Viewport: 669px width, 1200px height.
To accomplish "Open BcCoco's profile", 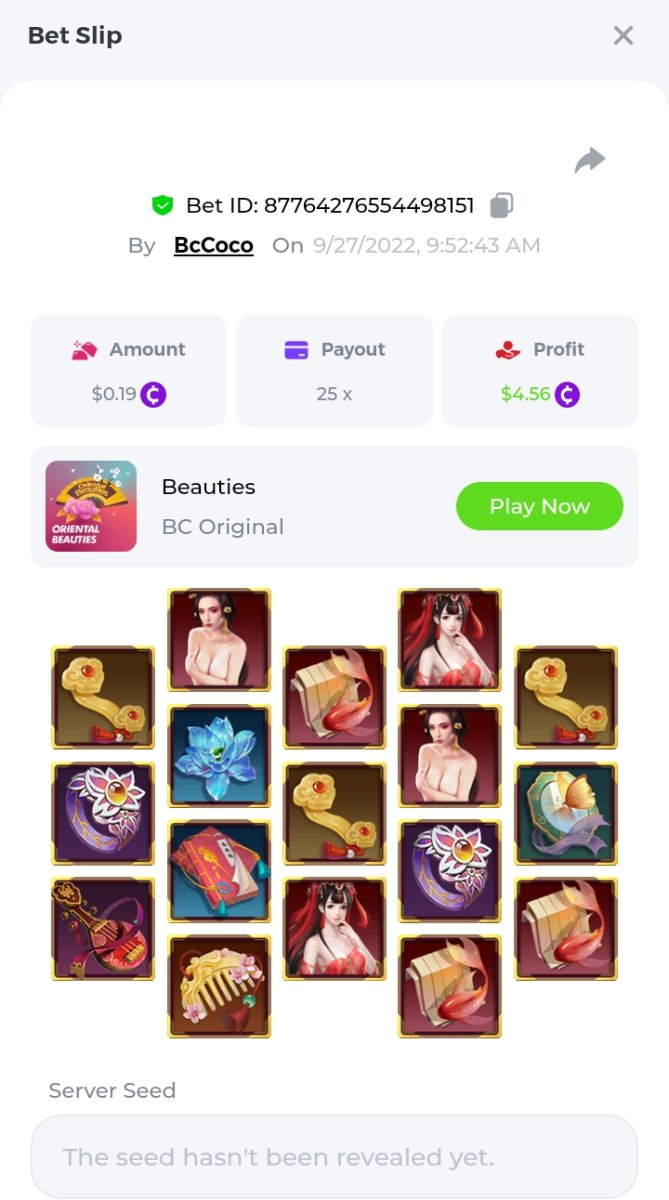I will 213,245.
